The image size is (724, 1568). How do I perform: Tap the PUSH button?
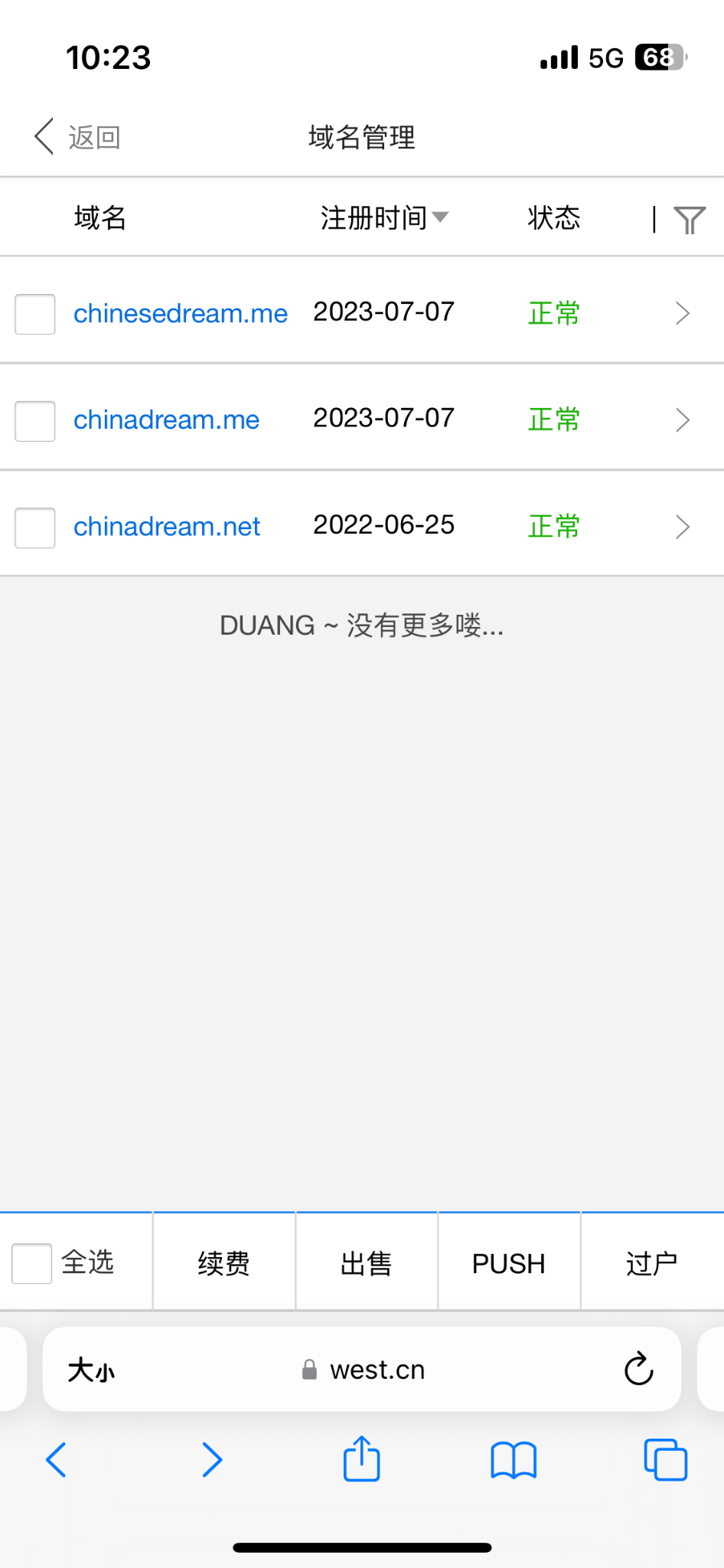click(508, 1263)
